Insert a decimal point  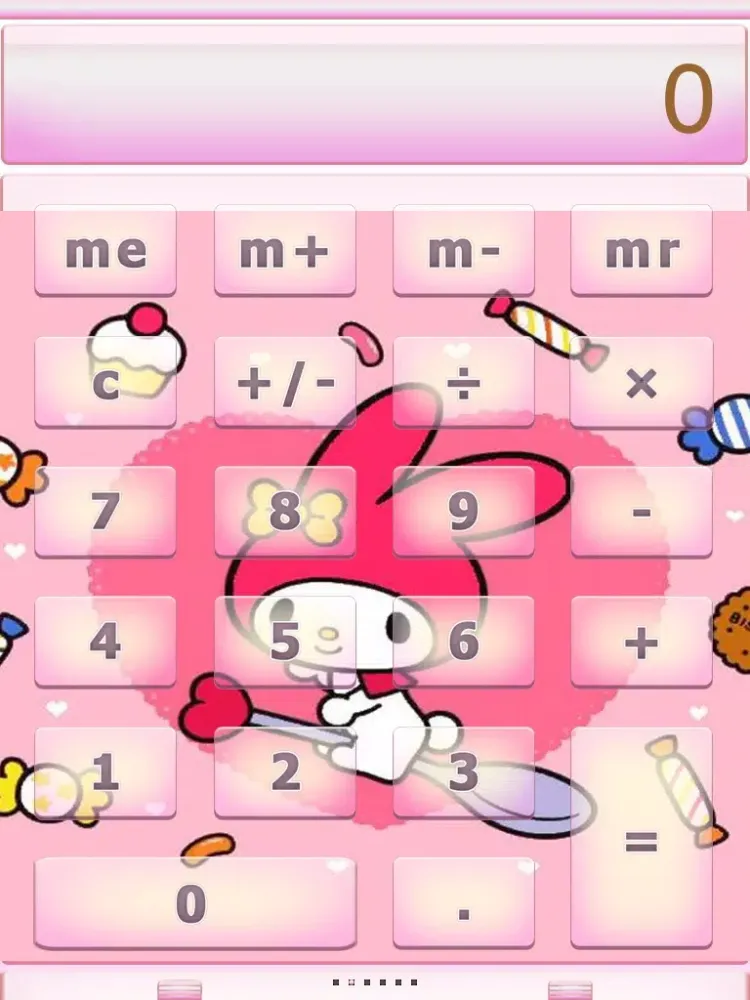[x=463, y=903]
